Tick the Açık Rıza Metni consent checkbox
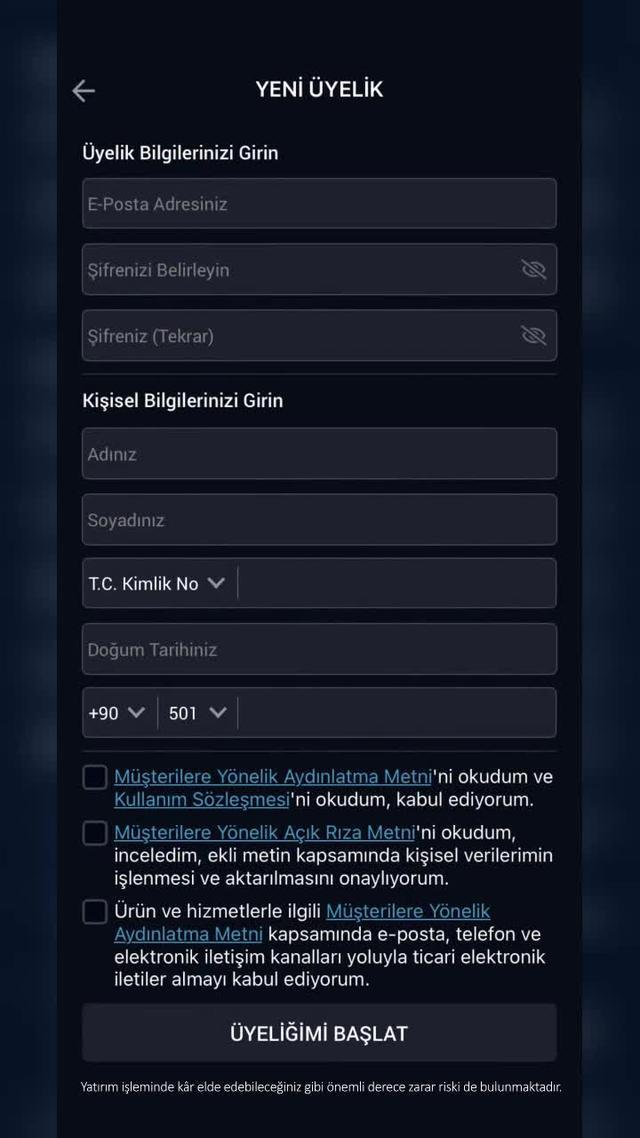The width and height of the screenshot is (640, 1138). coord(95,833)
